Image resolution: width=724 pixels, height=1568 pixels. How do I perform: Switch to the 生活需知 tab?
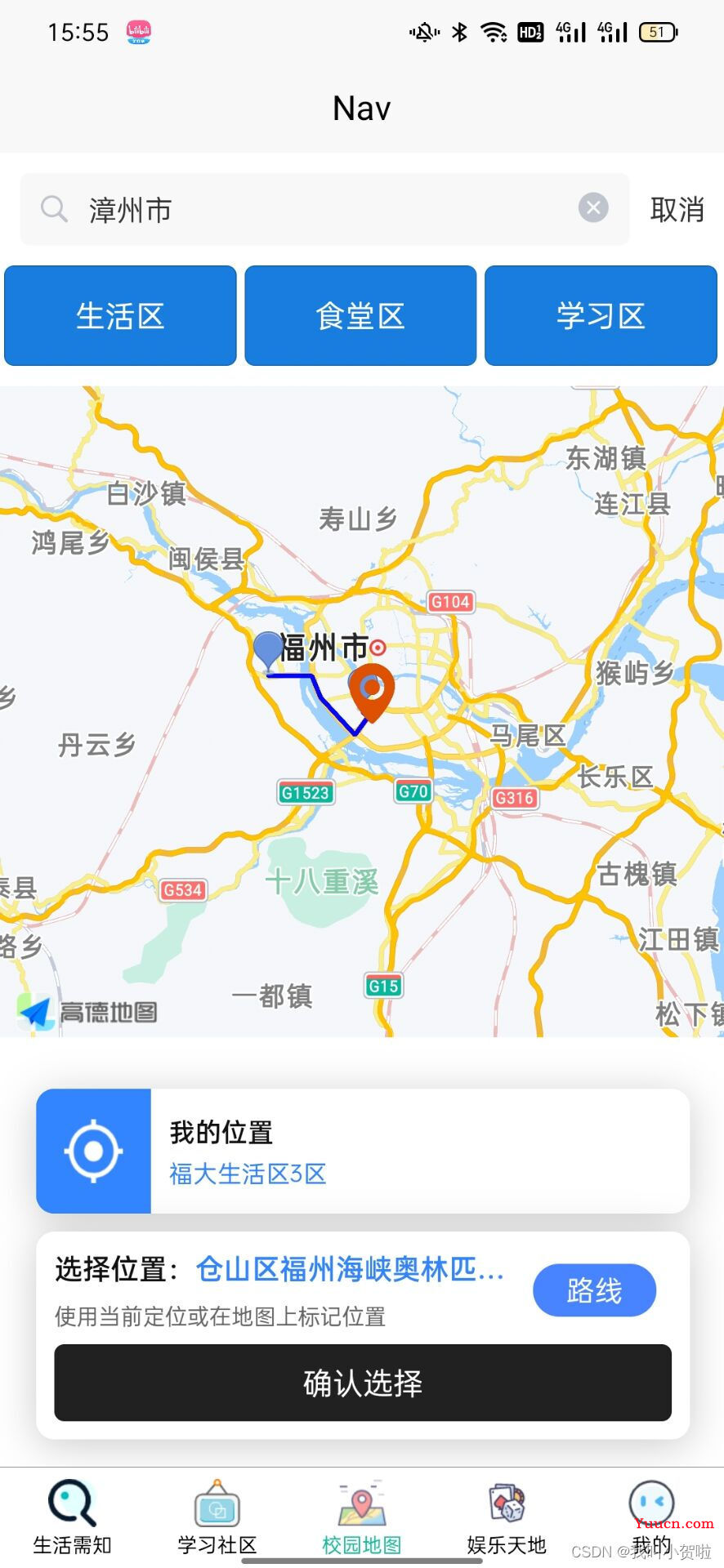72,1518
